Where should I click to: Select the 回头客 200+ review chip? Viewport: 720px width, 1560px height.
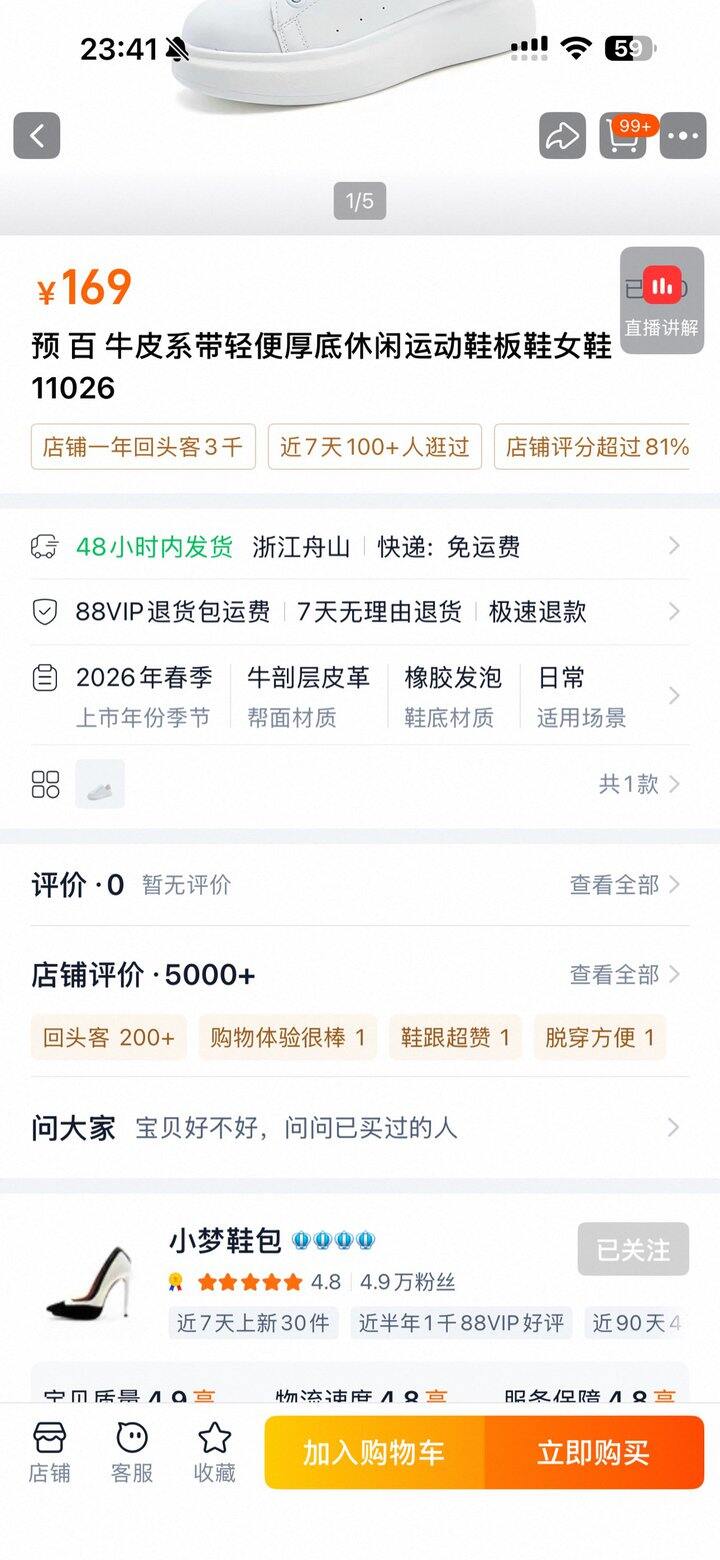tap(109, 1038)
